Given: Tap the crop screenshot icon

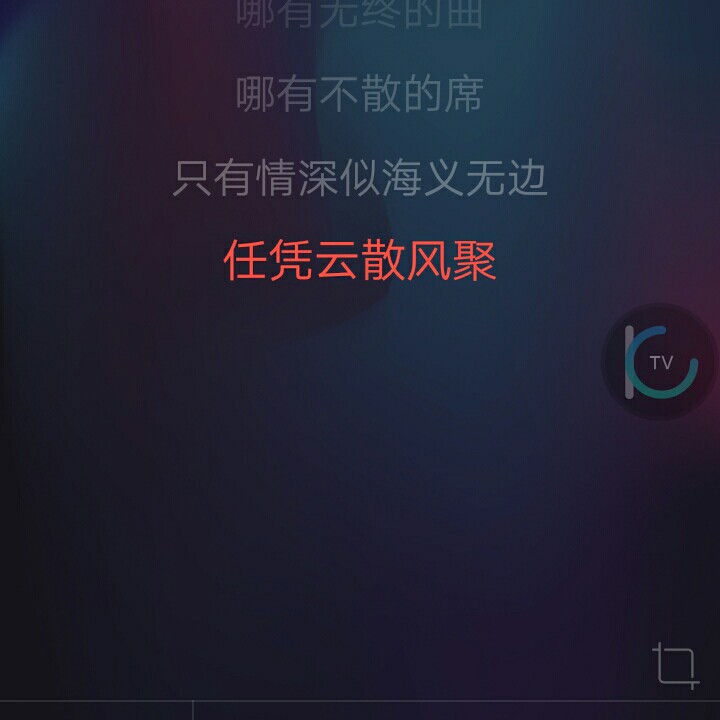Looking at the screenshot, I should coord(676,665).
